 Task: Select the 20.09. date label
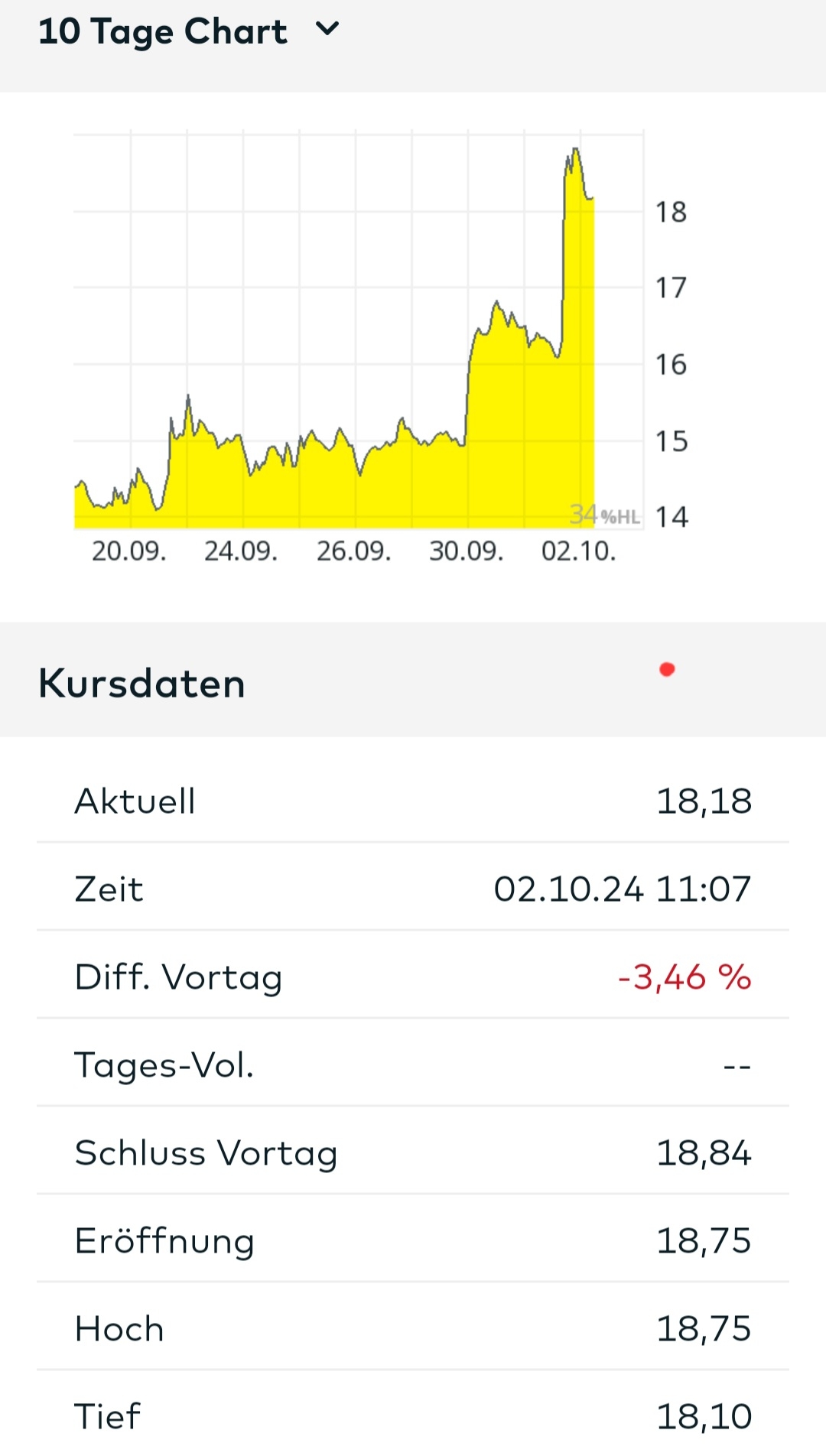(x=130, y=551)
